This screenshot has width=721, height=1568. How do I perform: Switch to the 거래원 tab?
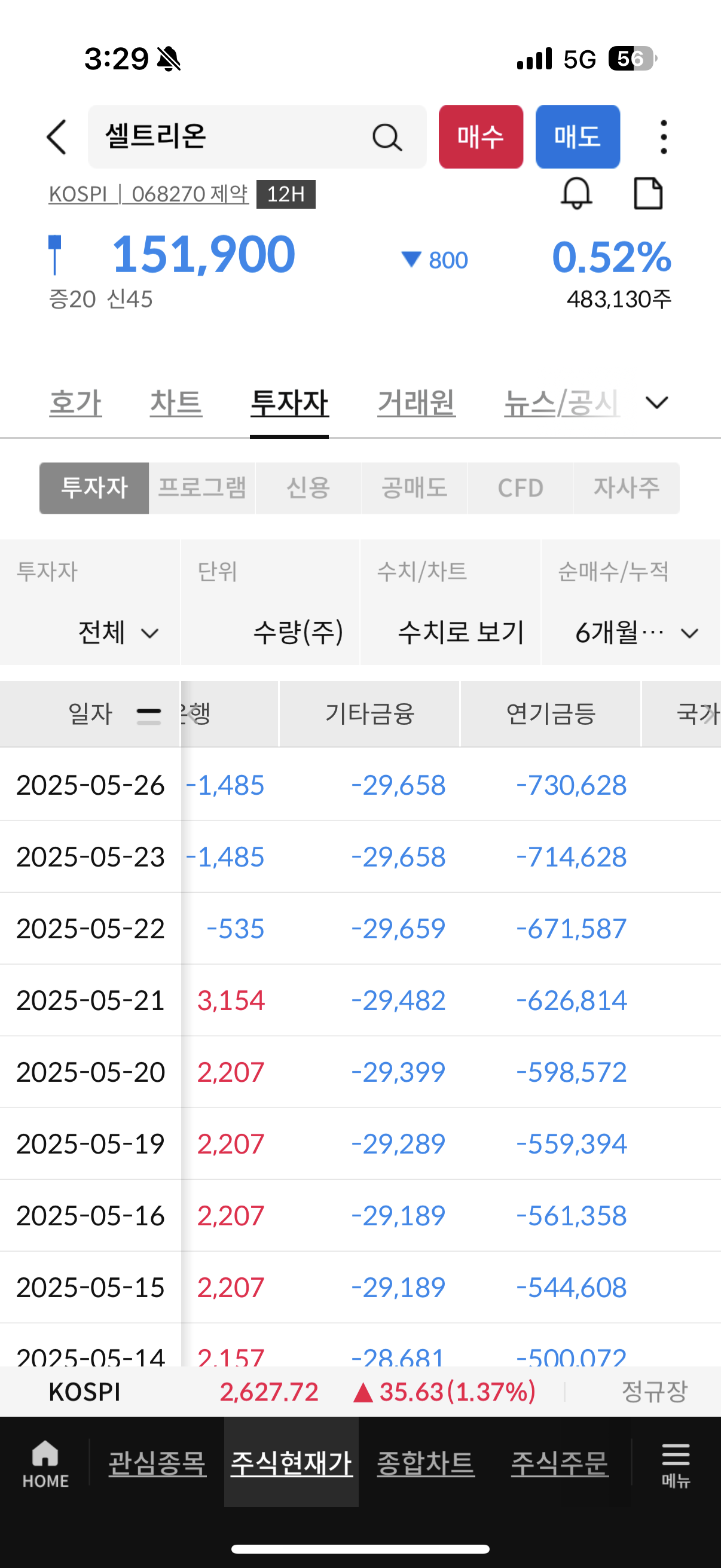coord(416,403)
